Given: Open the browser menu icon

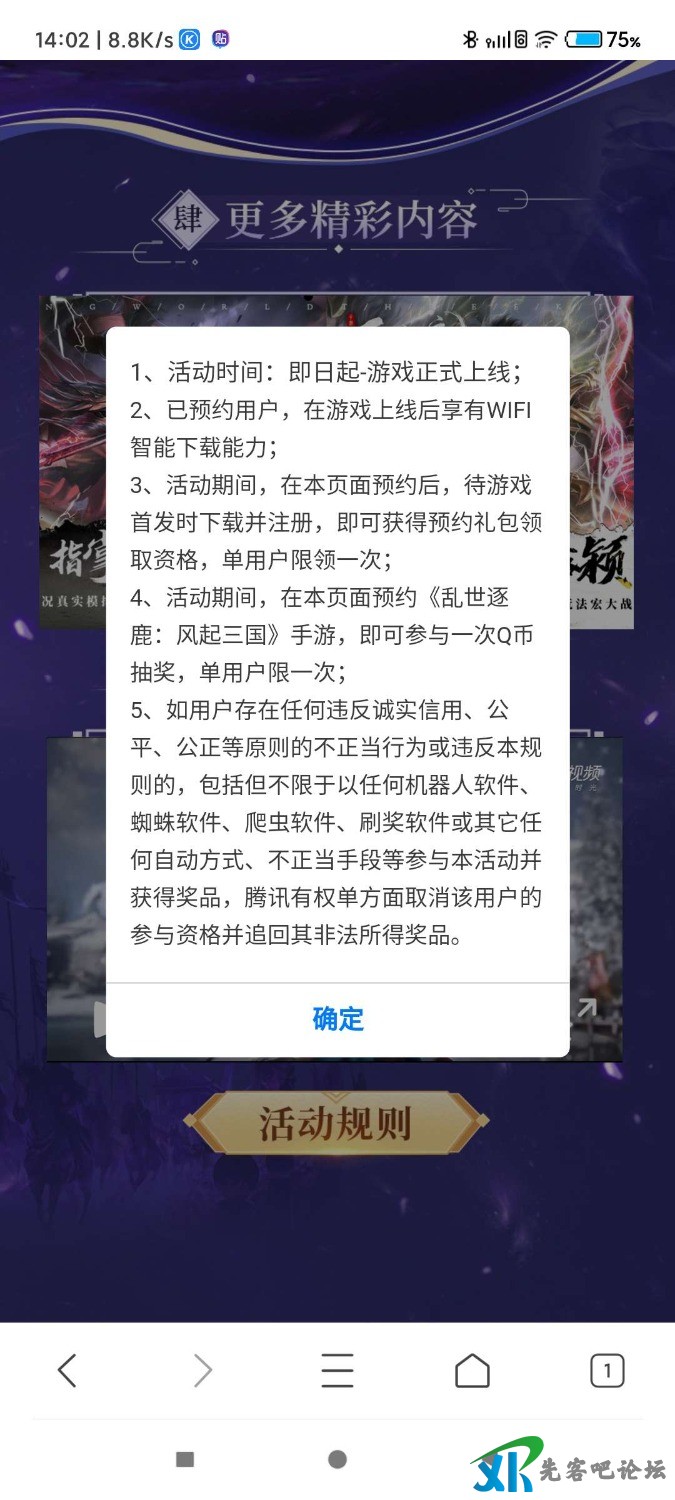Looking at the screenshot, I should click(x=337, y=1370).
